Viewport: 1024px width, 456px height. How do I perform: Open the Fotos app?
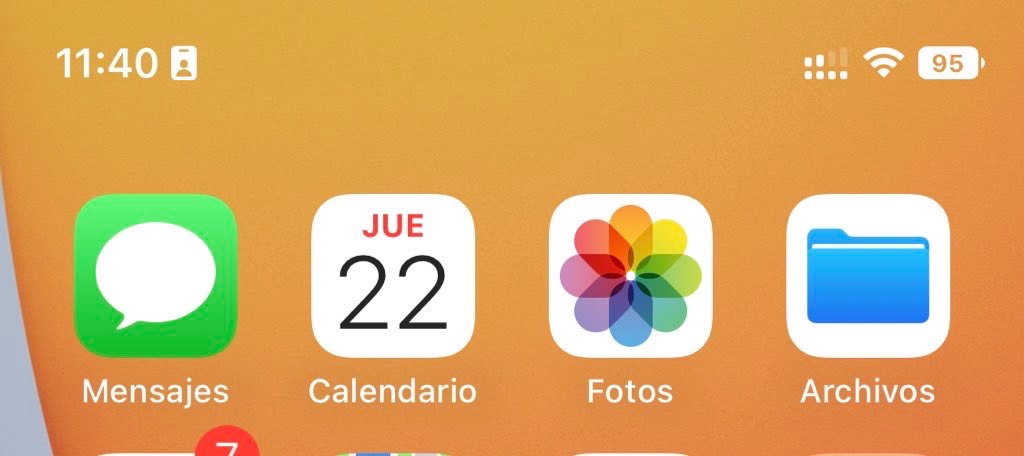click(x=630, y=275)
